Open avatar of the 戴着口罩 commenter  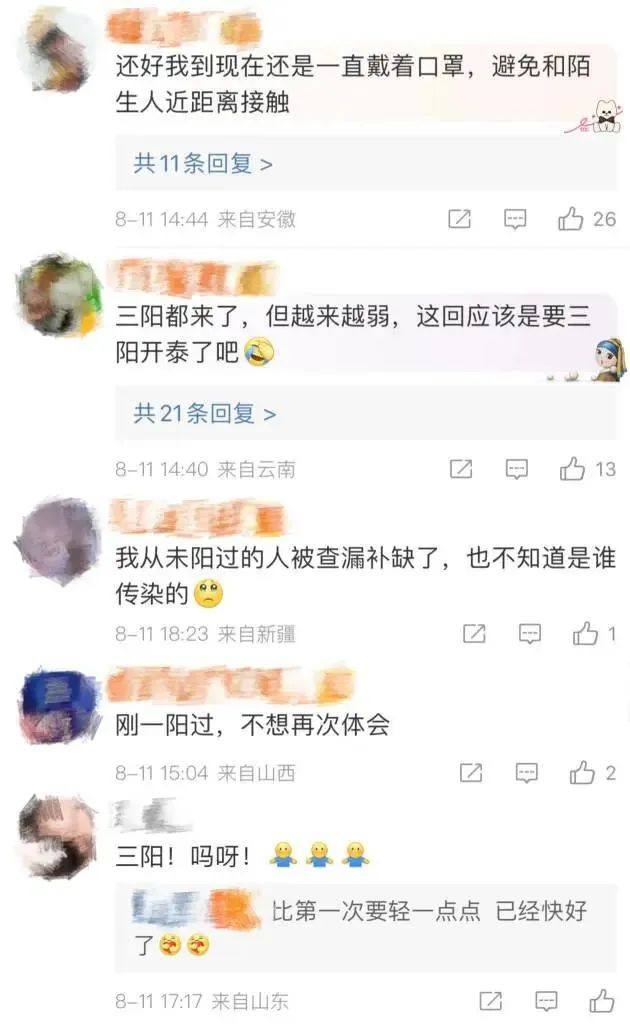pyautogui.click(x=60, y=48)
